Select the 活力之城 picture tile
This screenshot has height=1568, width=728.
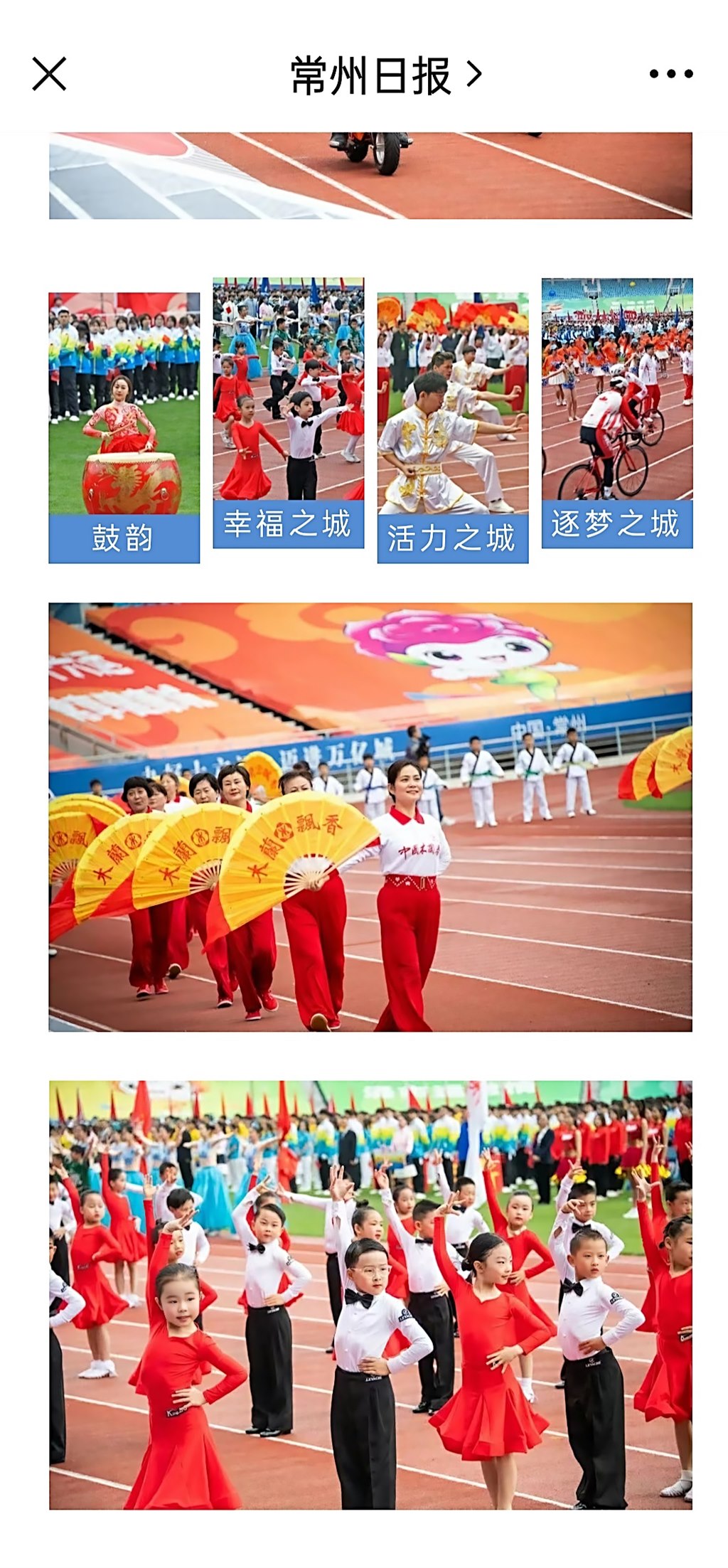pos(452,427)
